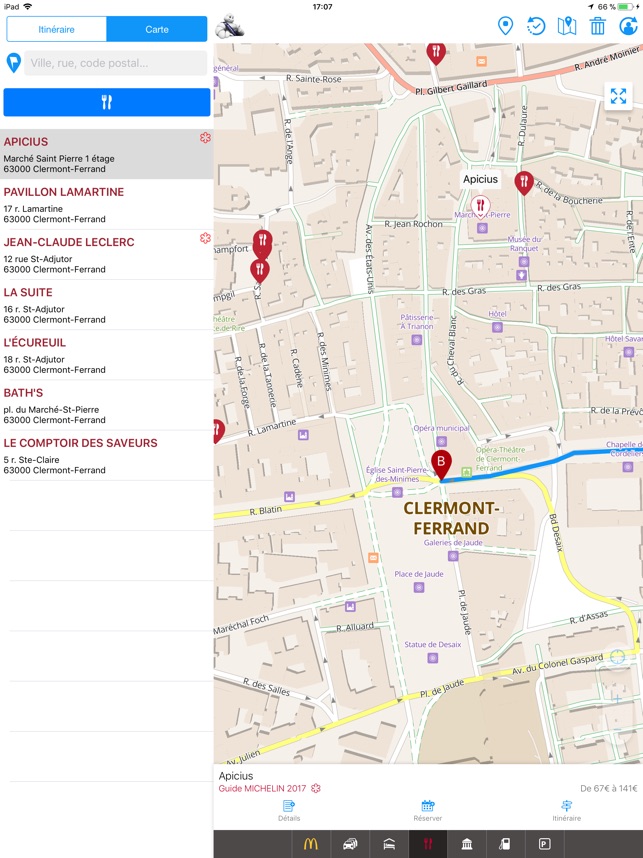
Task: Tap the location pin icon in toolbar
Action: (x=505, y=26)
